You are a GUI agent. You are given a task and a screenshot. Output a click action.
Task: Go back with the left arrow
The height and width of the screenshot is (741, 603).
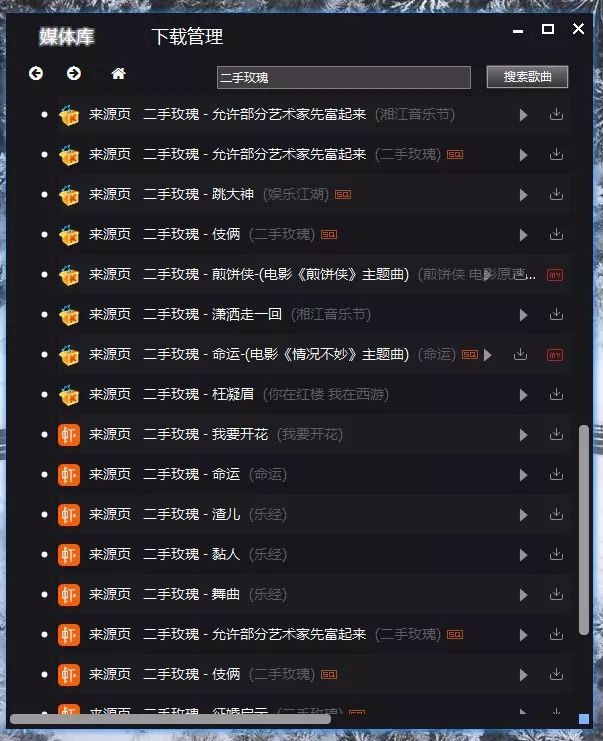[x=36, y=74]
